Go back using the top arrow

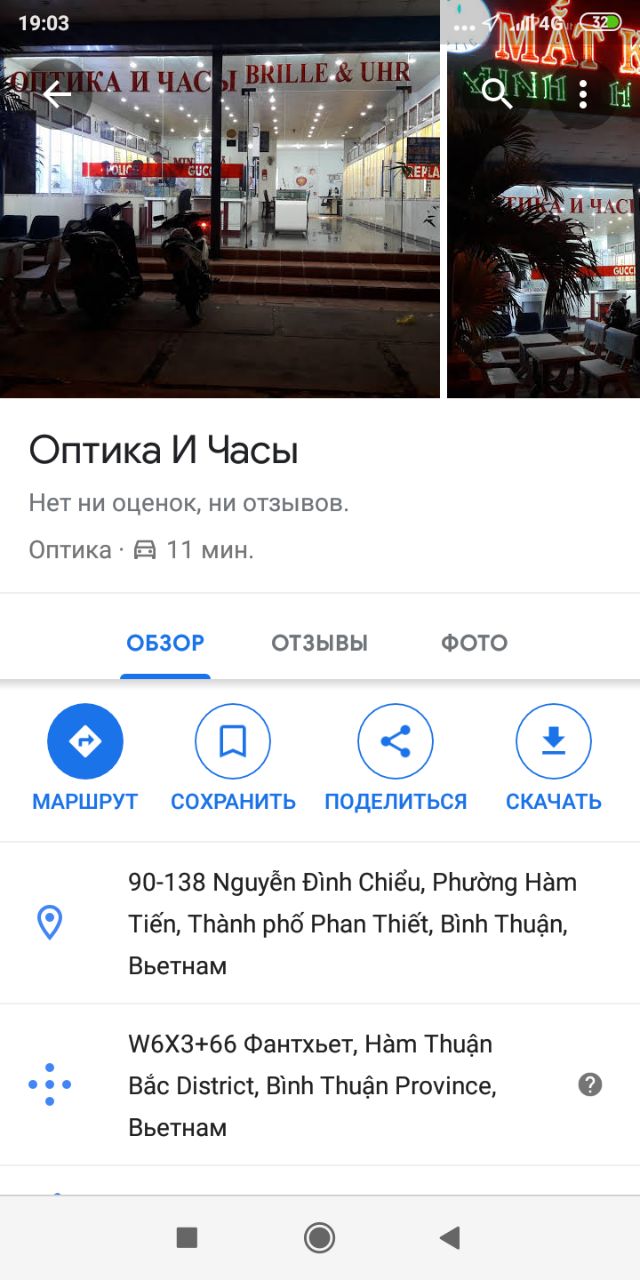click(x=57, y=95)
